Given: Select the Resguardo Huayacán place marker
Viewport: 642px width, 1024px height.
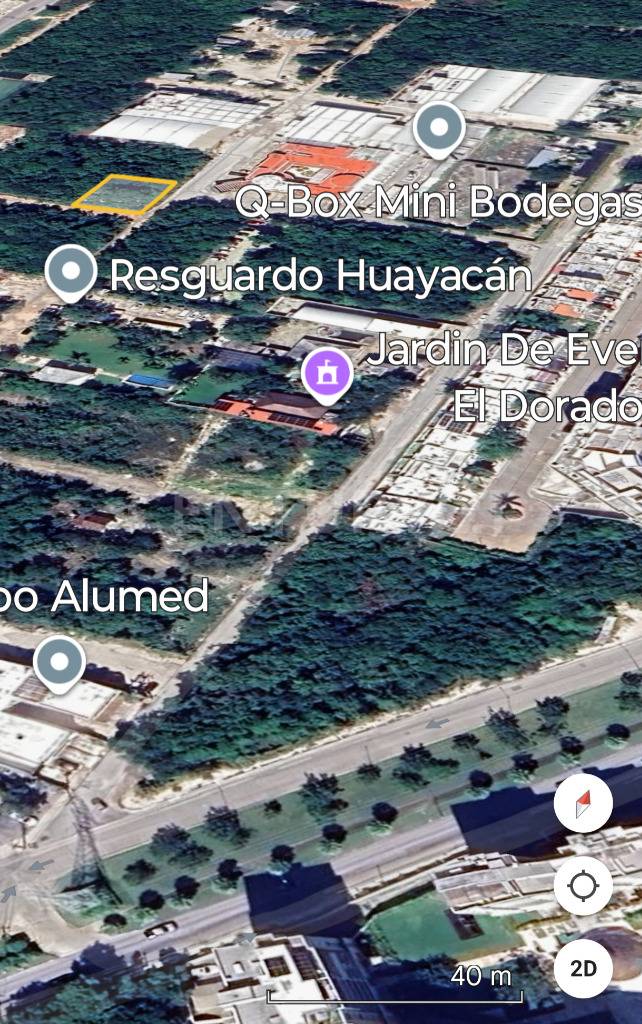Looking at the screenshot, I should (71, 272).
